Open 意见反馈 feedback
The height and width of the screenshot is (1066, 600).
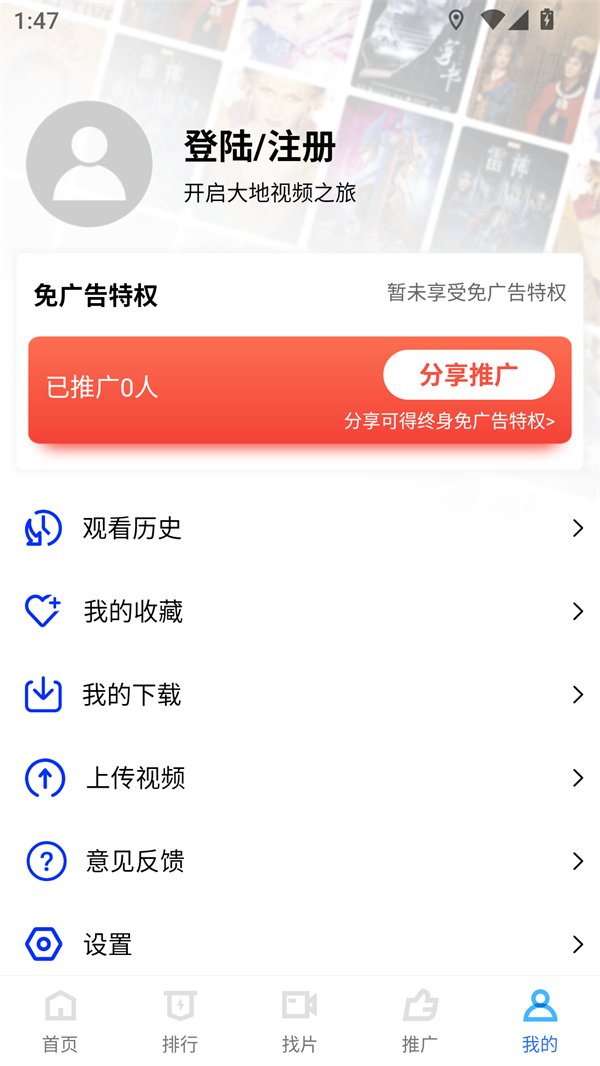[x=300, y=861]
